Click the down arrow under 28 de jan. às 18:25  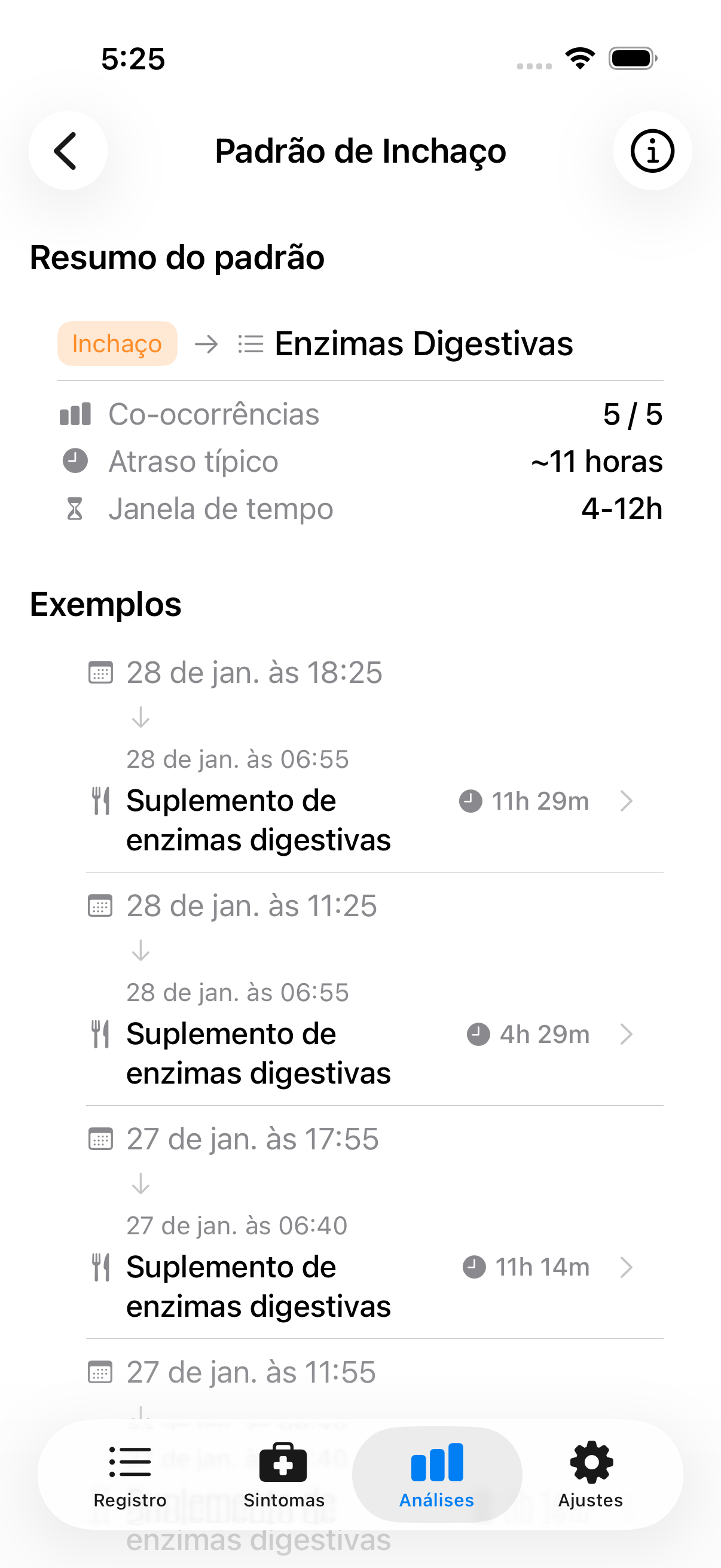click(x=140, y=718)
